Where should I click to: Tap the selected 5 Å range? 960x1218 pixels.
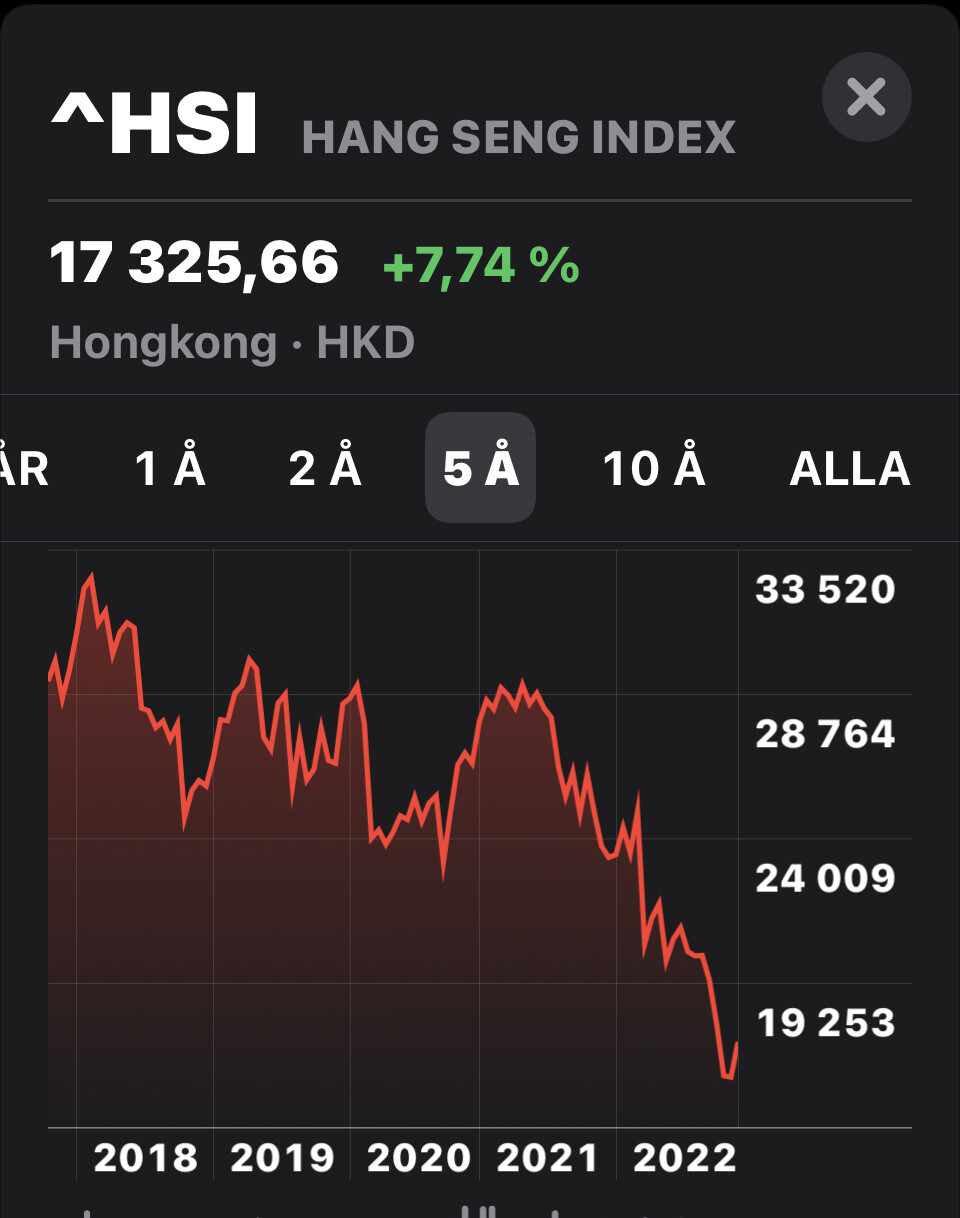481,468
